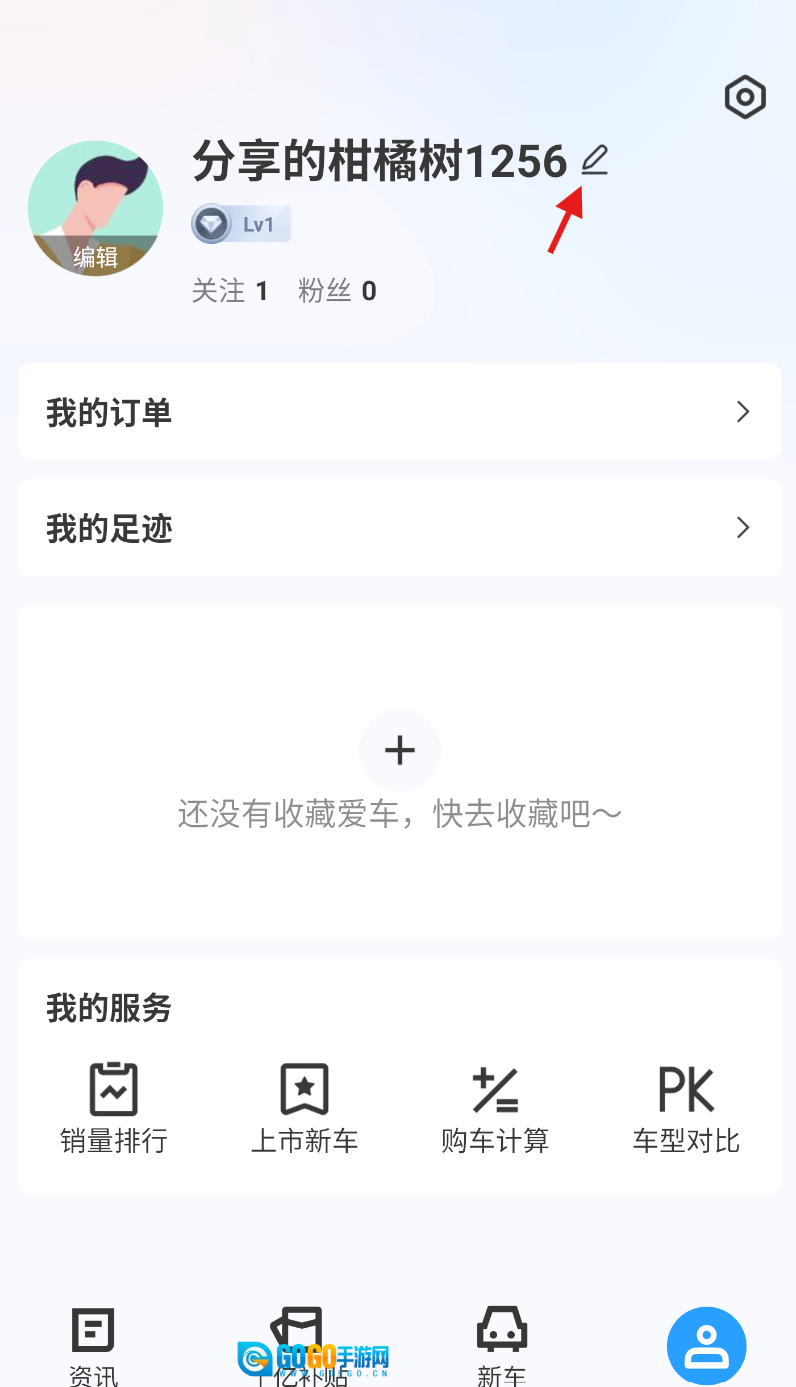Screen dimensions: 796x1387
Task: View the Lv1 membership level badge
Action: pos(241,224)
